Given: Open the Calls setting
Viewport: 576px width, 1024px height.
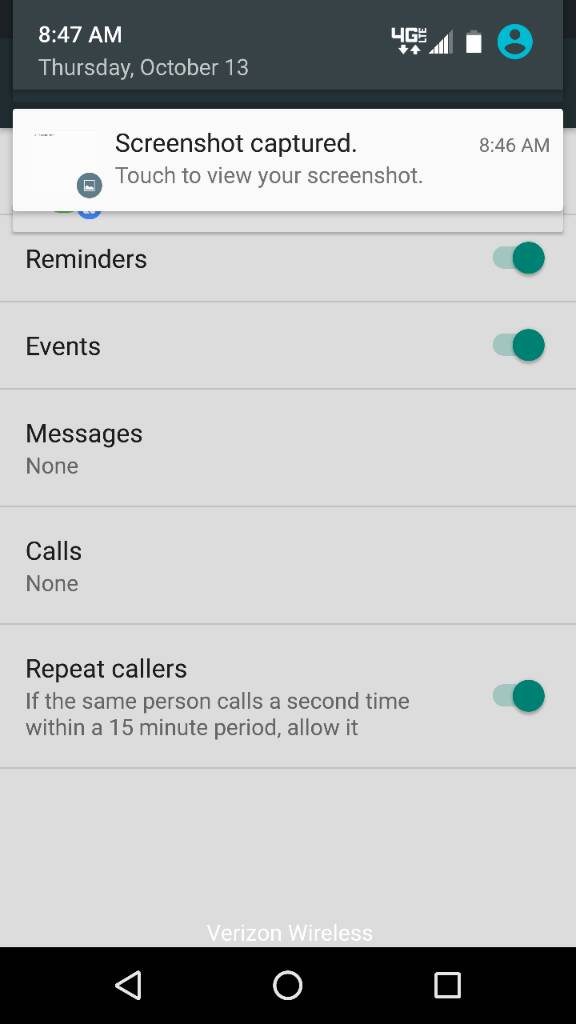Looking at the screenshot, I should (x=288, y=566).
